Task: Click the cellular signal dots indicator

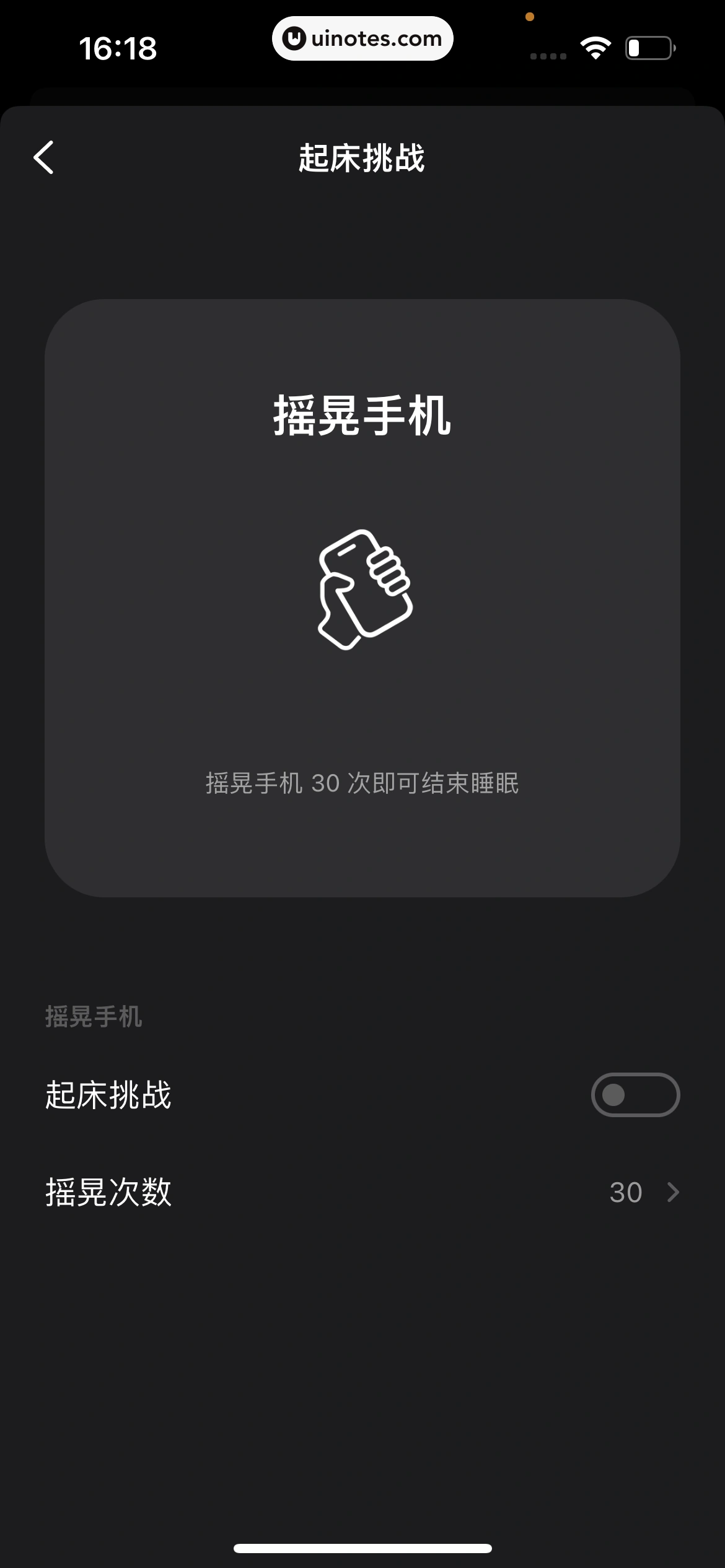Action: tap(548, 56)
